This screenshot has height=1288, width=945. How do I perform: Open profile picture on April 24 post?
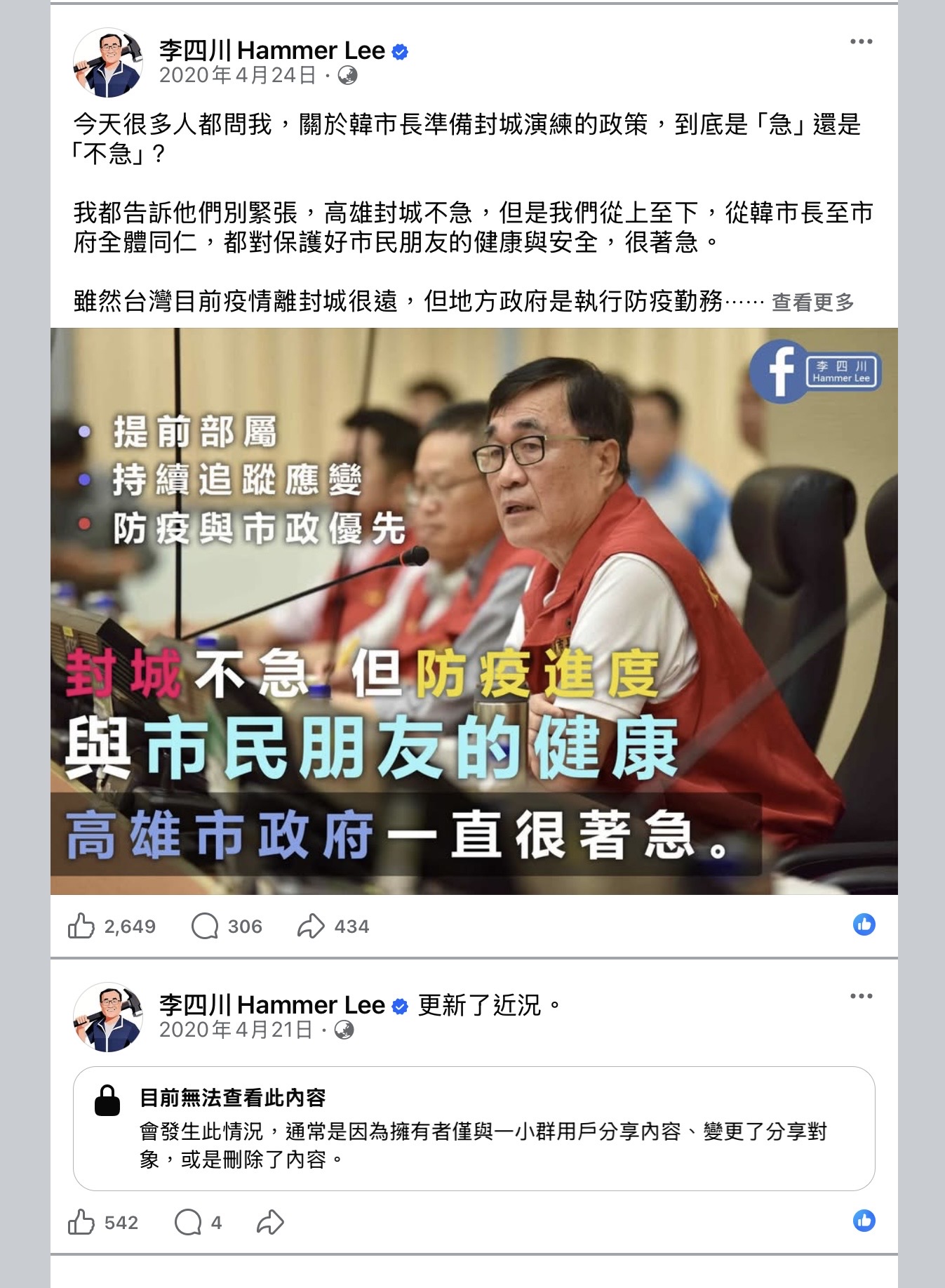108,63
